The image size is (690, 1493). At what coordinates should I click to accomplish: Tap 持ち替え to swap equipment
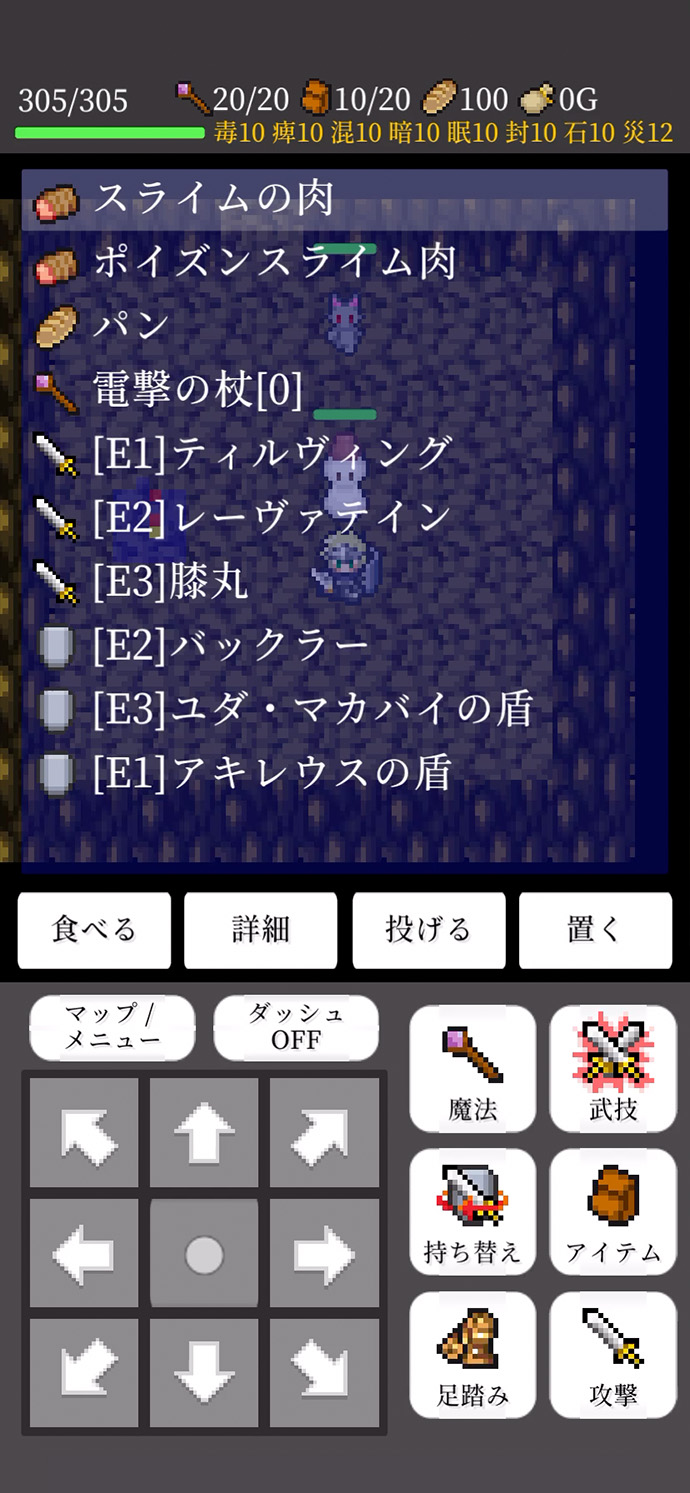tap(472, 1212)
